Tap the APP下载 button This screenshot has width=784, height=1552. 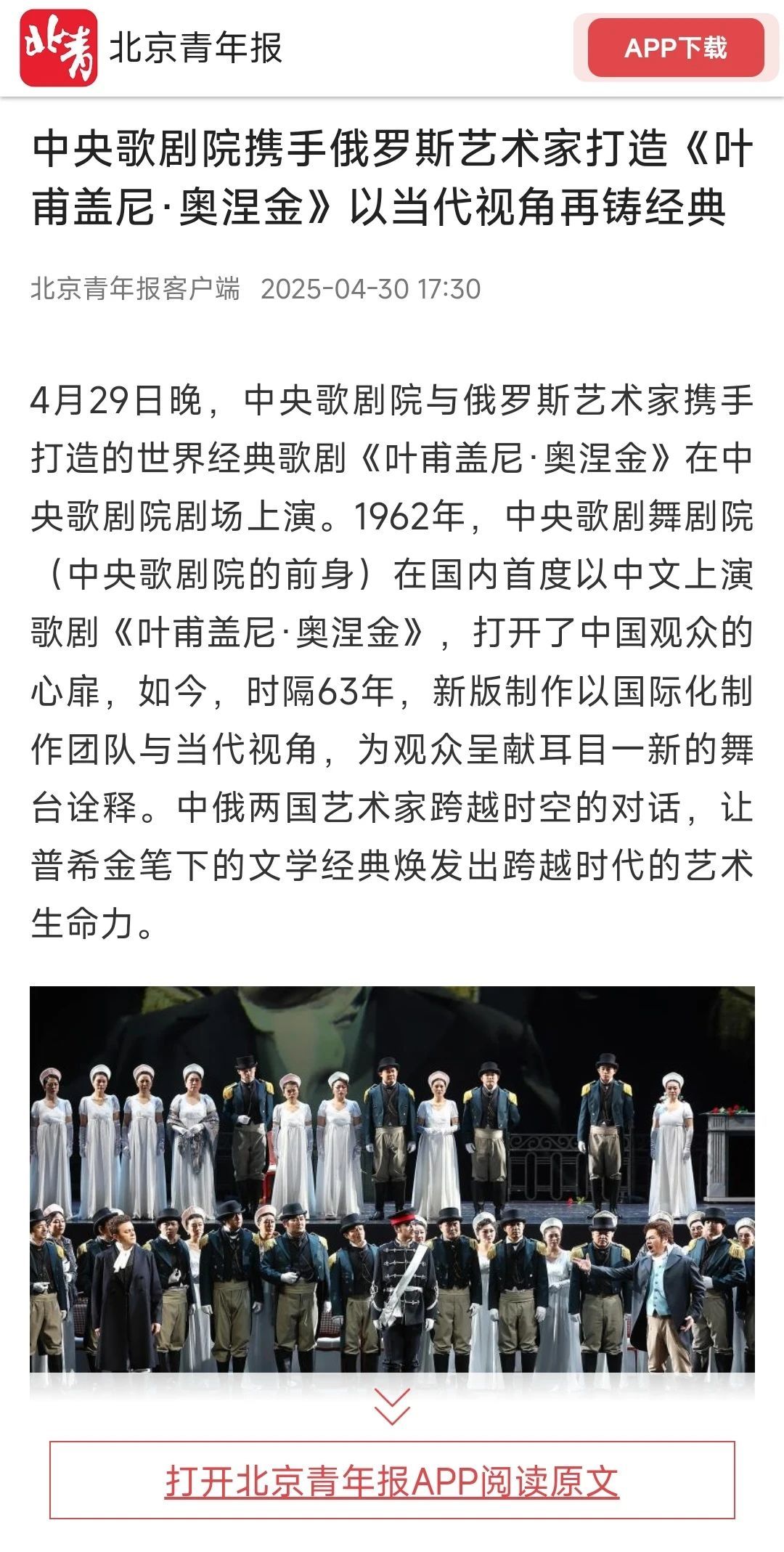[676, 48]
